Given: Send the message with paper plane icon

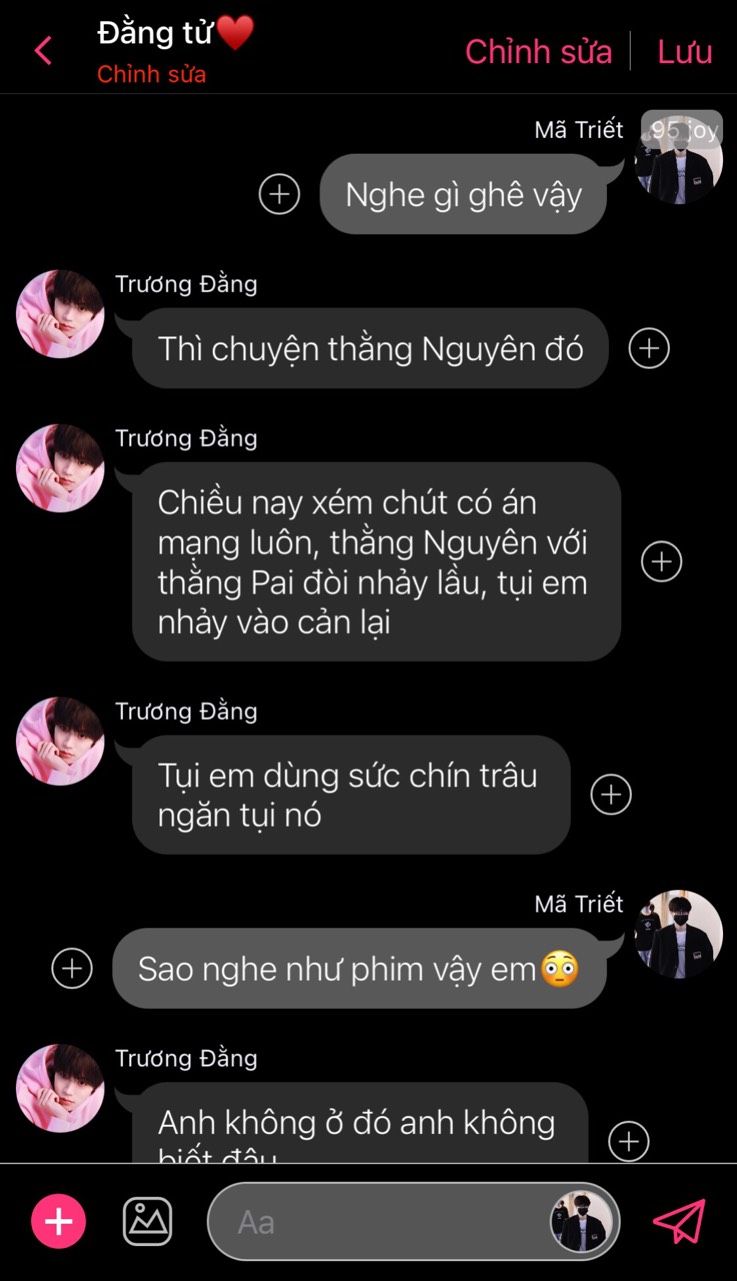Looking at the screenshot, I should pos(679,1221).
